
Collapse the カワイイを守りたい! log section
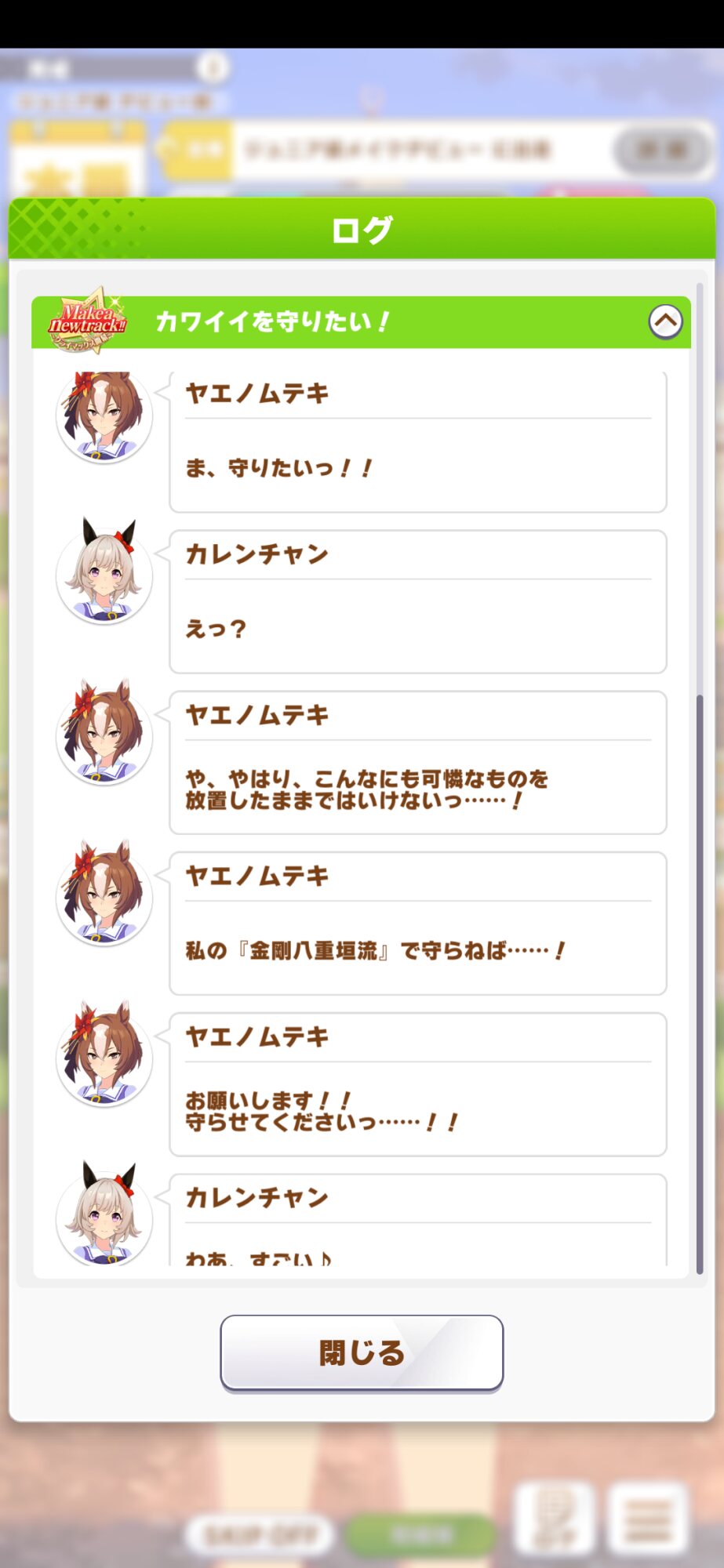665,321
